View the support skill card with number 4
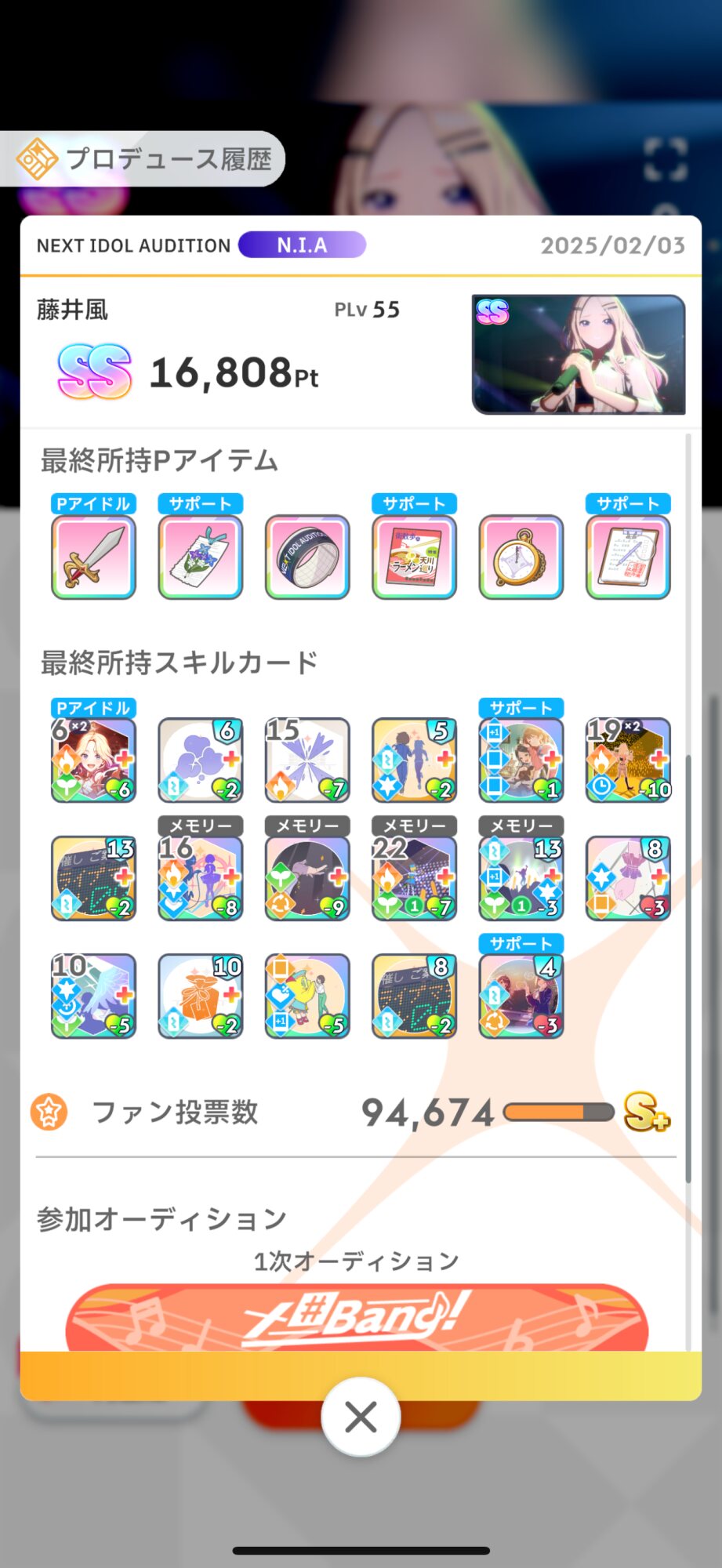 click(x=521, y=996)
